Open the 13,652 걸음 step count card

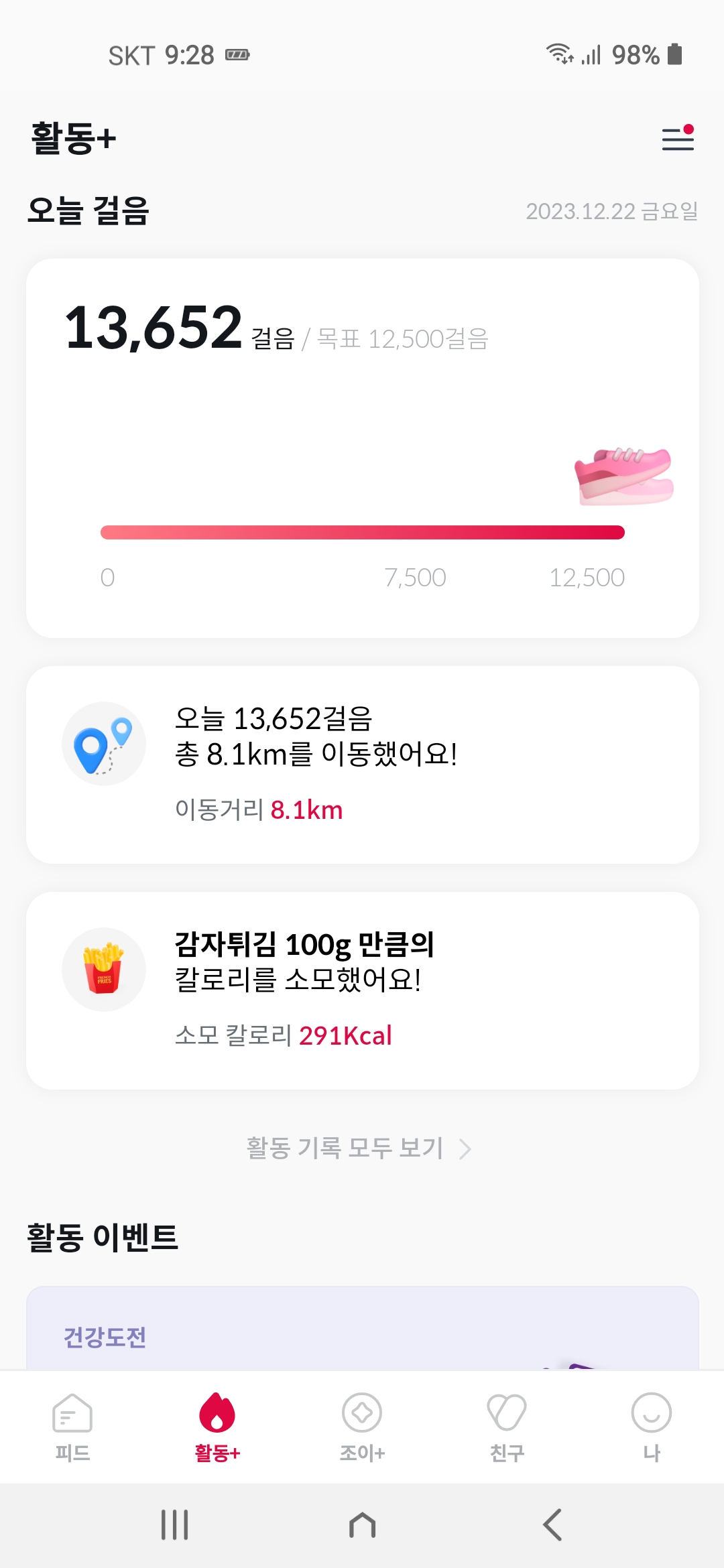362,448
